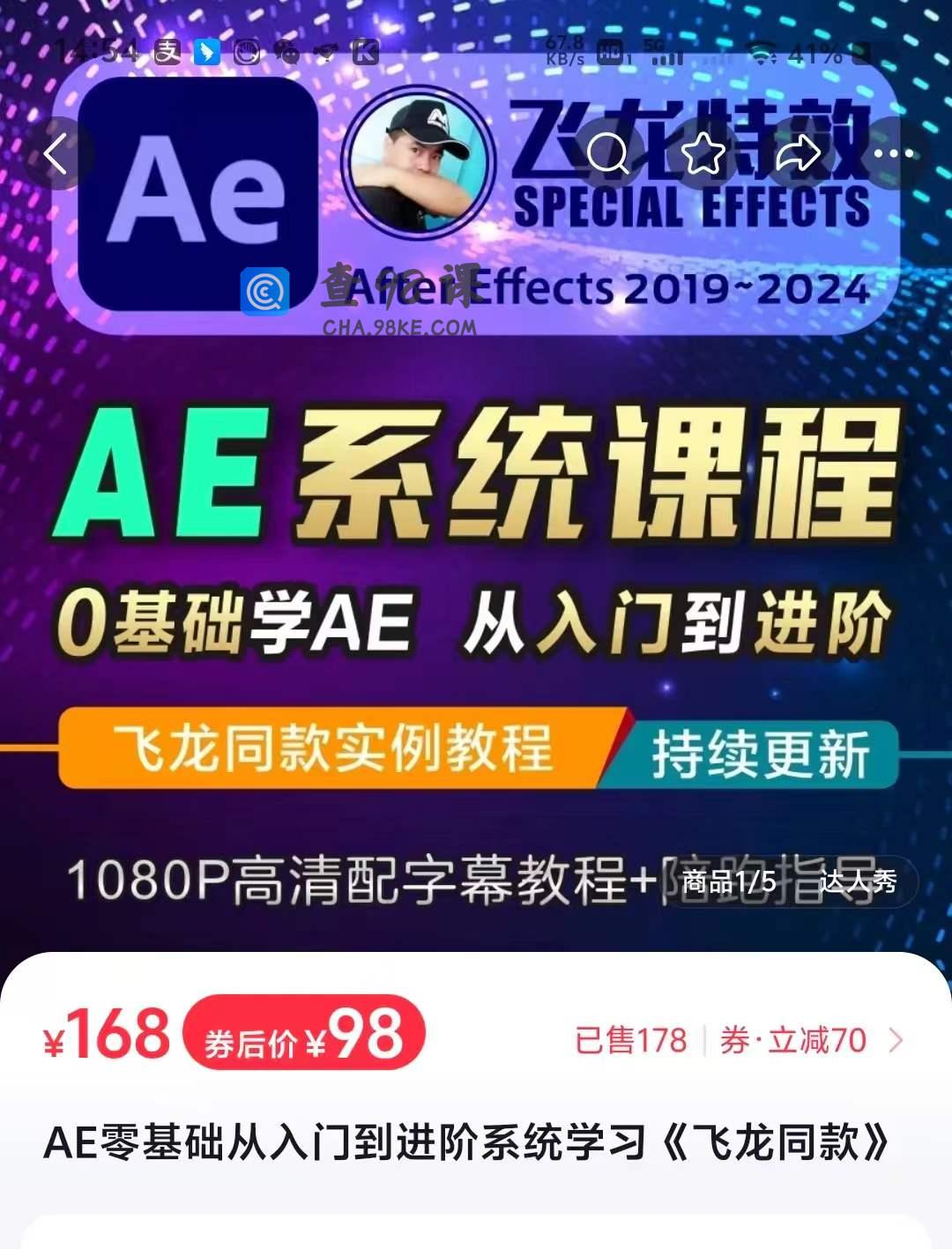Select the 商品 1/5 image tab
The width and height of the screenshot is (952, 1249).
click(x=729, y=881)
